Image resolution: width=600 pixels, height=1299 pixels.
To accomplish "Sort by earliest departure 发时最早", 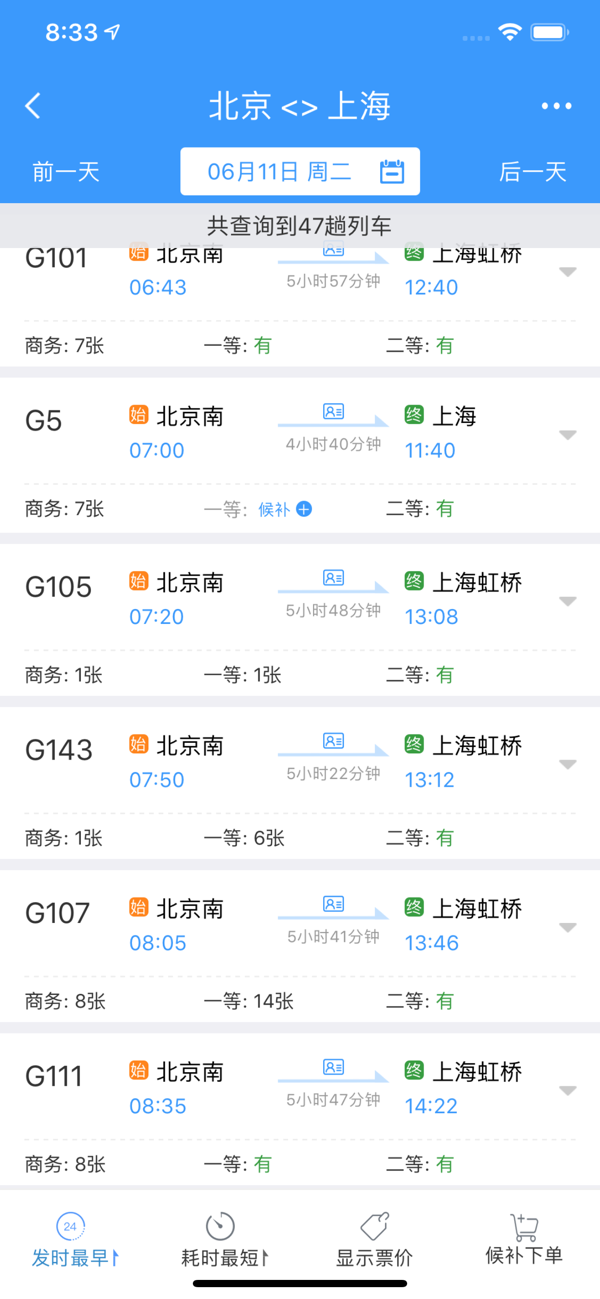I will click(x=74, y=1240).
